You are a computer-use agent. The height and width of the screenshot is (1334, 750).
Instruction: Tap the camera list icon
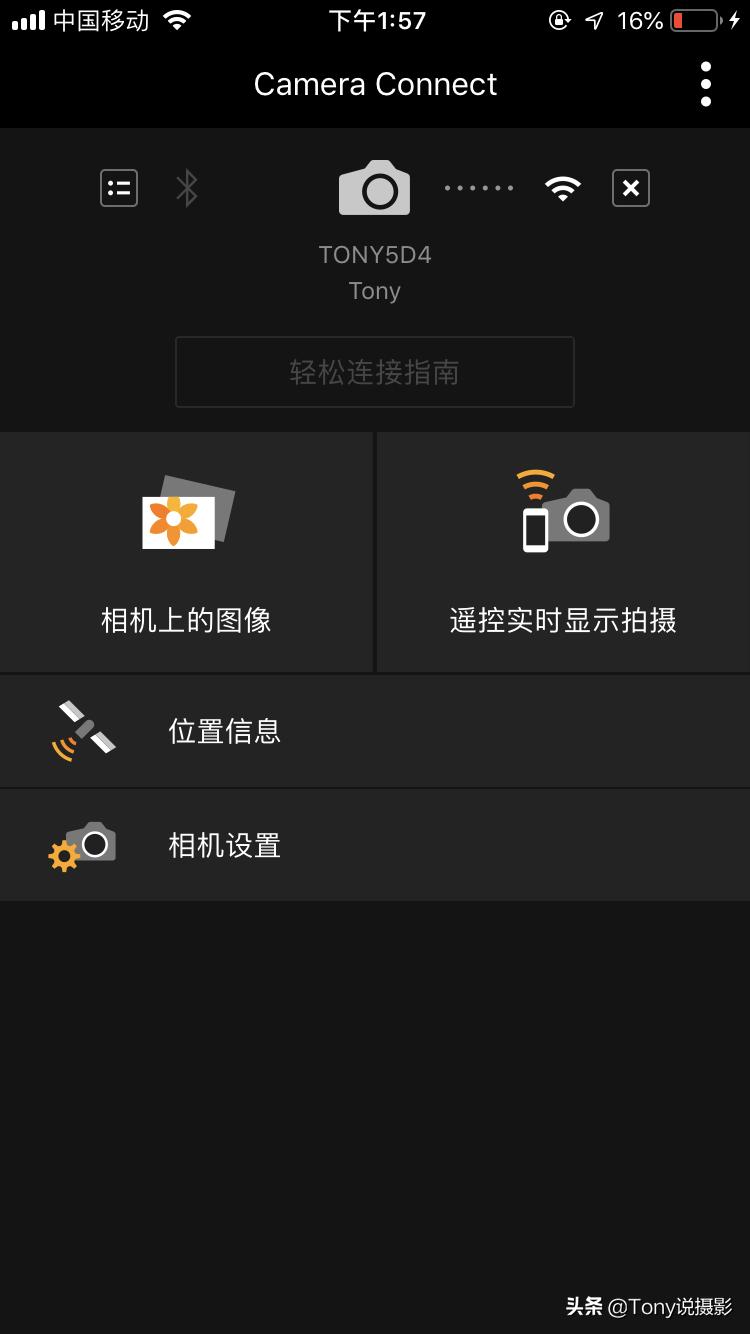pos(118,187)
